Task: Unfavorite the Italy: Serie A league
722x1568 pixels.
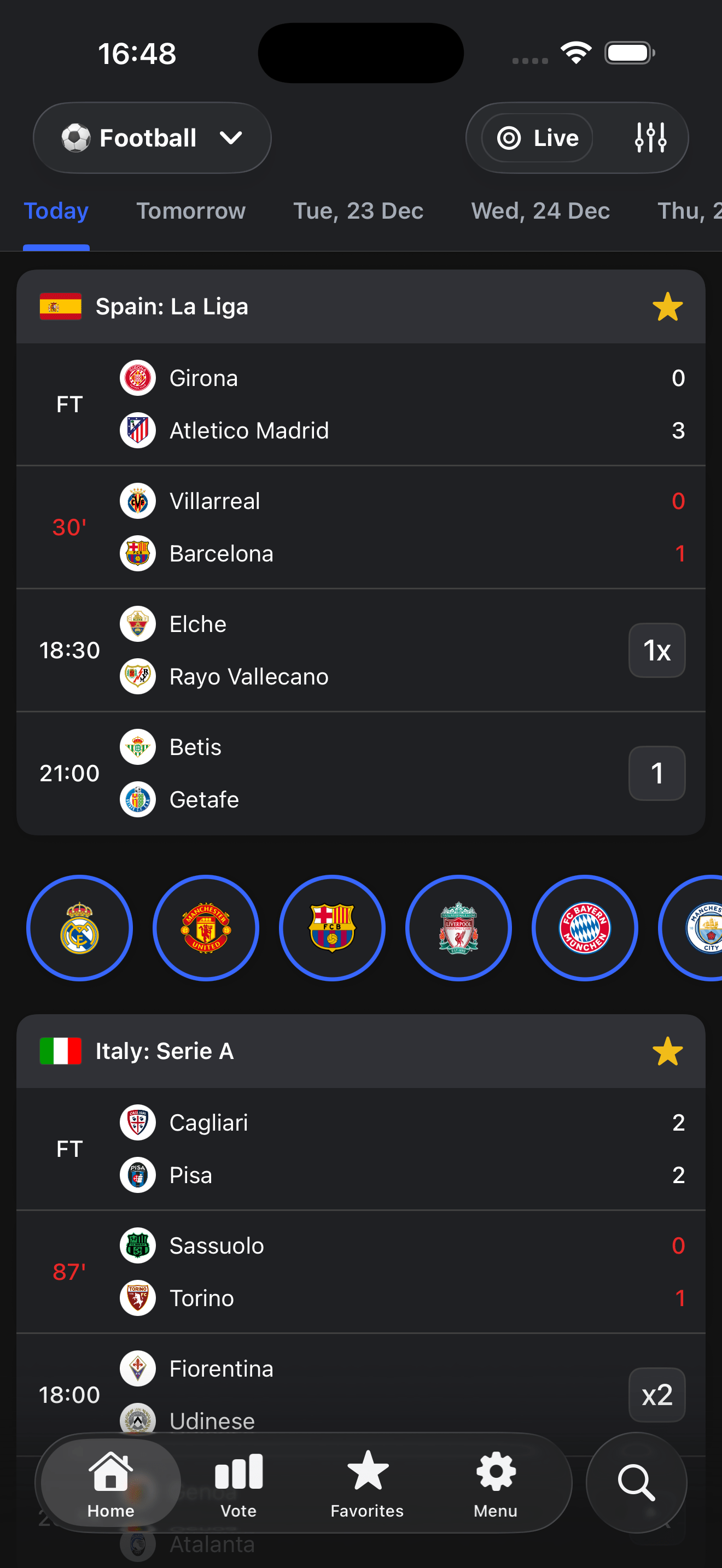Action: (x=667, y=1051)
